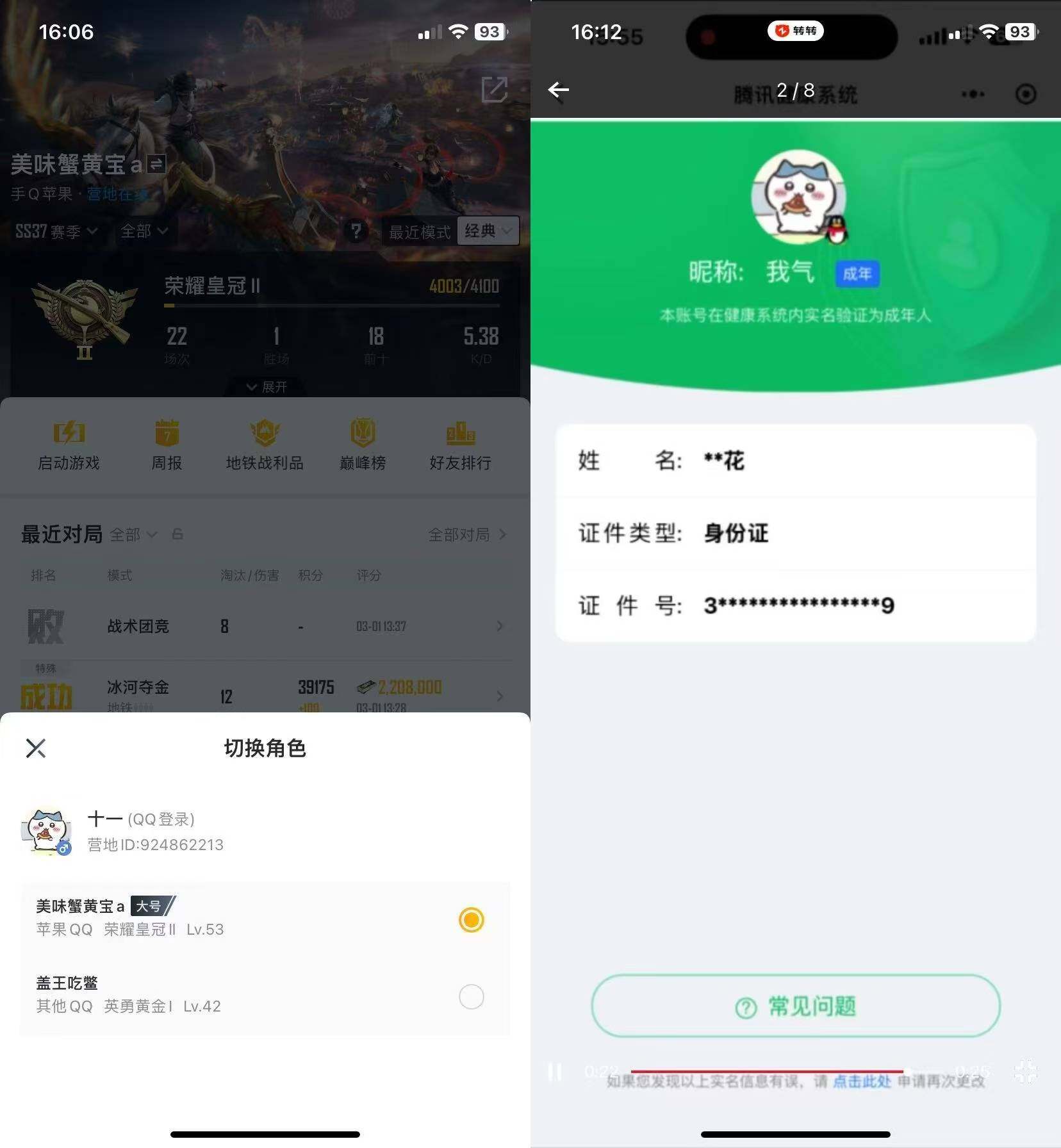Viewport: 1061px width, 1148px height.
Task: Select the 美味蟹黄宝a role radio button
Action: point(472,920)
